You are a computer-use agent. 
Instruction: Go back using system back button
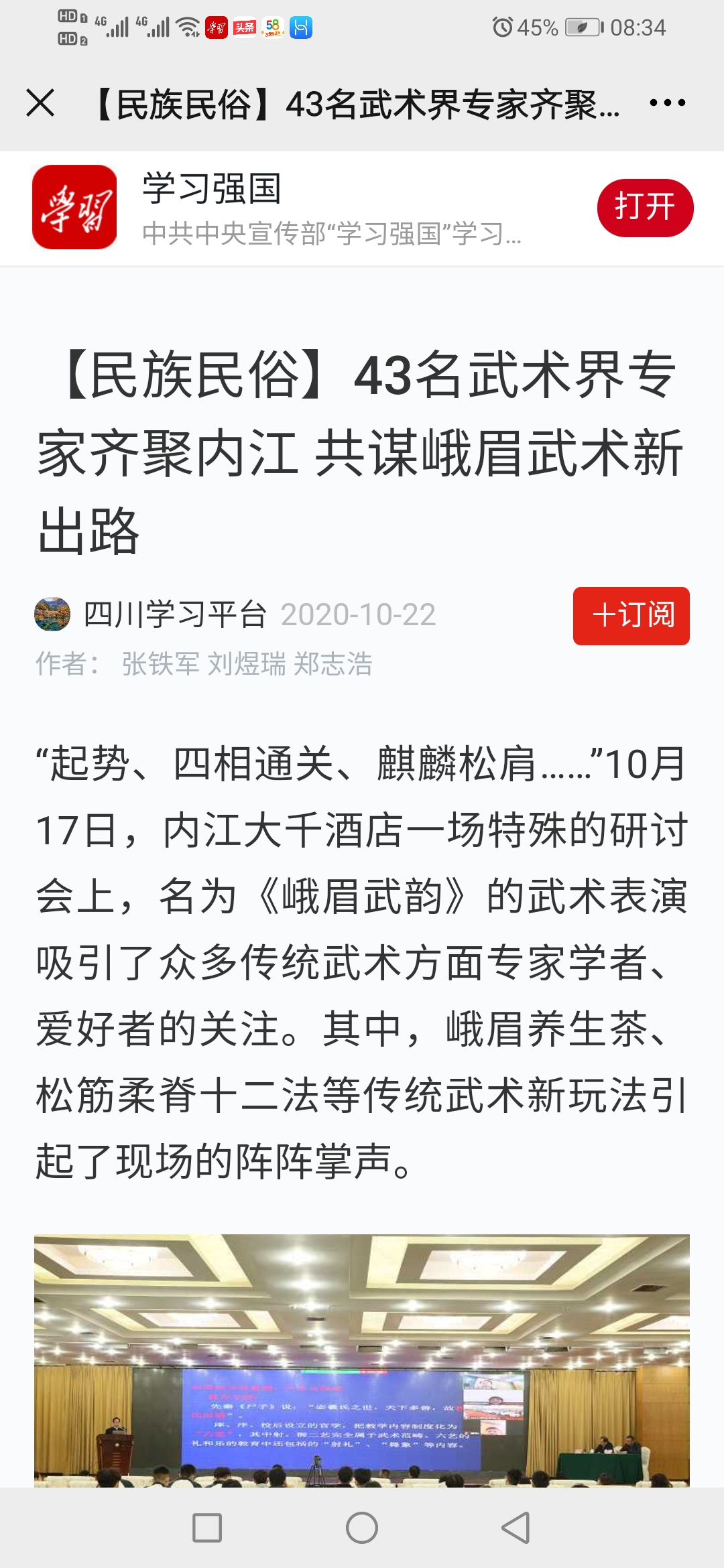516,1528
